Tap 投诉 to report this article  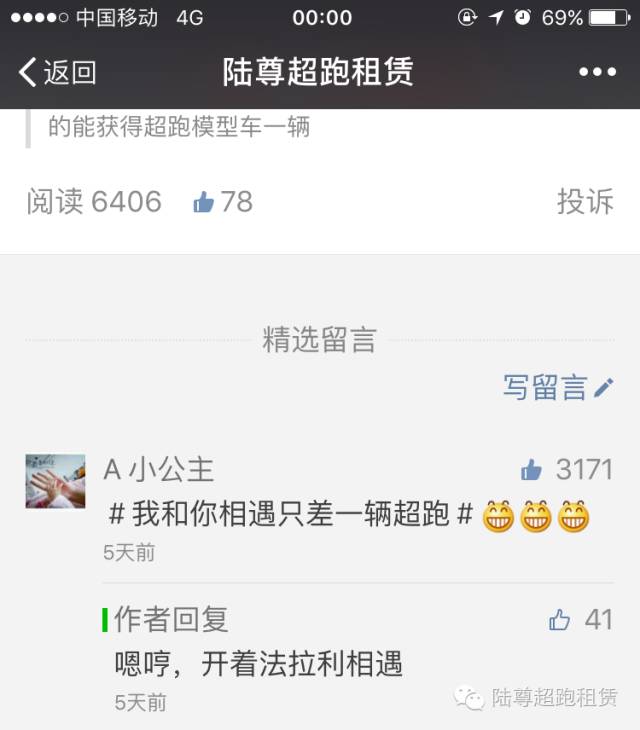click(584, 202)
